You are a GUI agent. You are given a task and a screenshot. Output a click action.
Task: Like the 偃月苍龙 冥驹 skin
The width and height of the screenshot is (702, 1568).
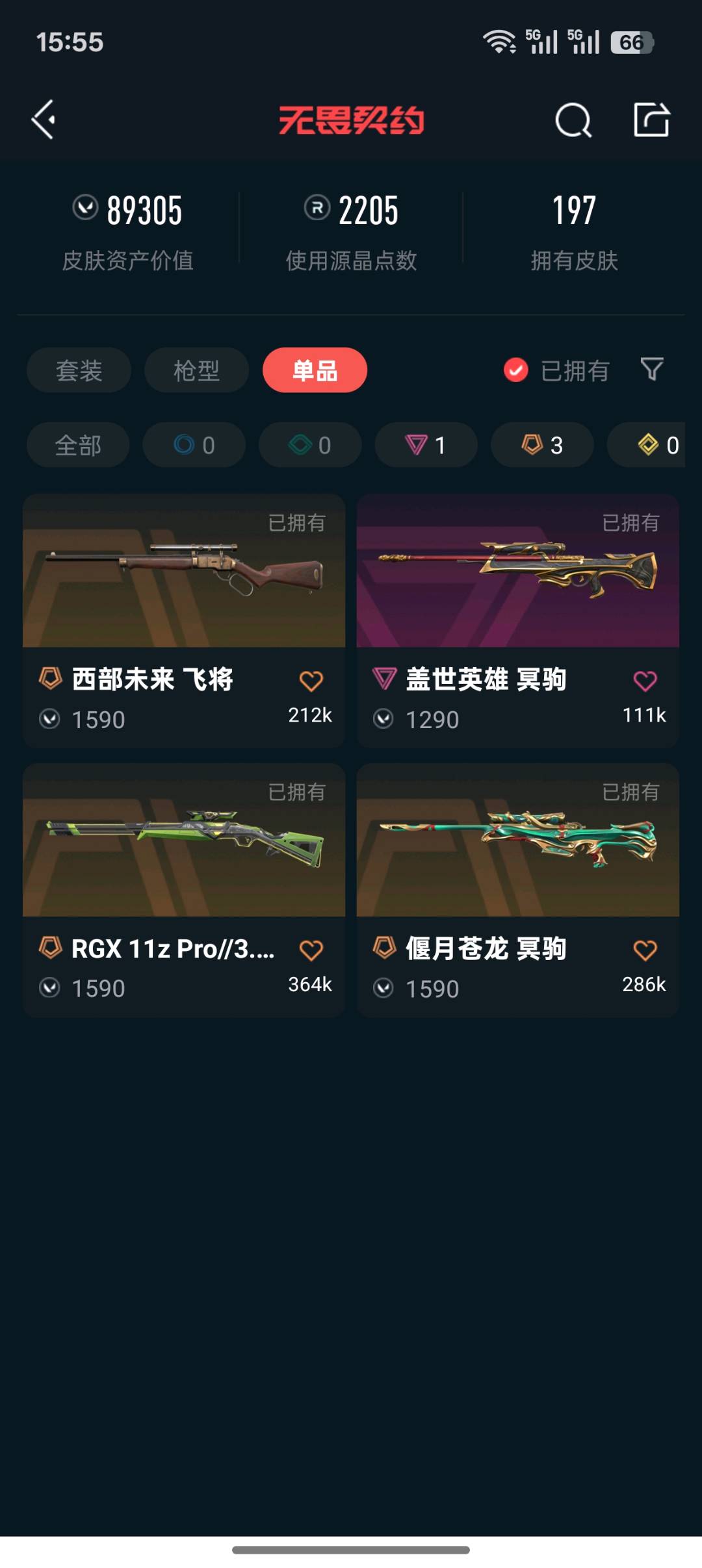[645, 950]
